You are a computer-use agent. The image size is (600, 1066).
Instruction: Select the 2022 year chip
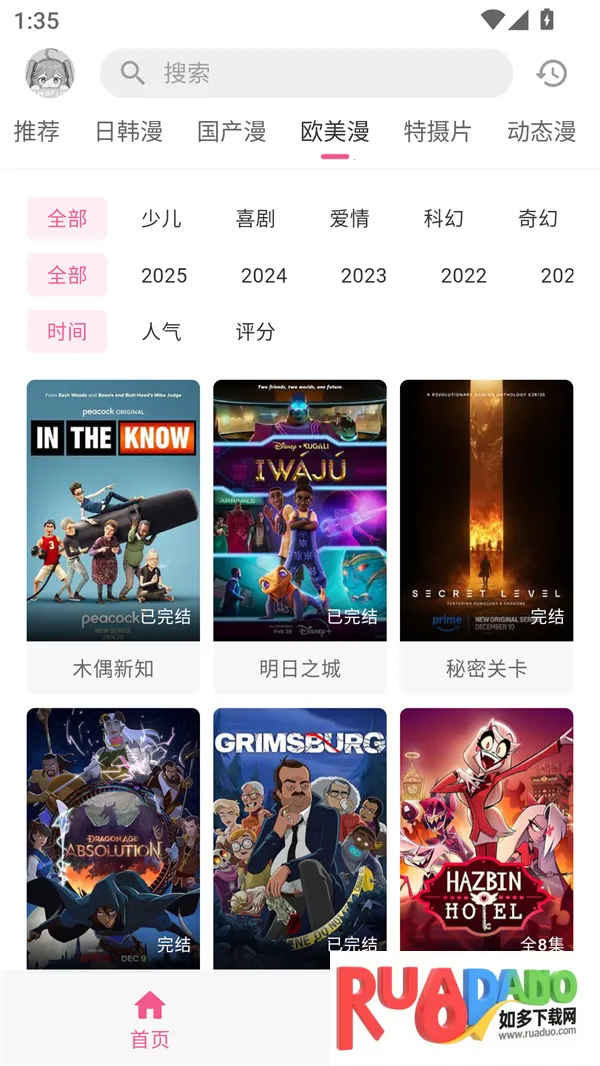[464, 276]
